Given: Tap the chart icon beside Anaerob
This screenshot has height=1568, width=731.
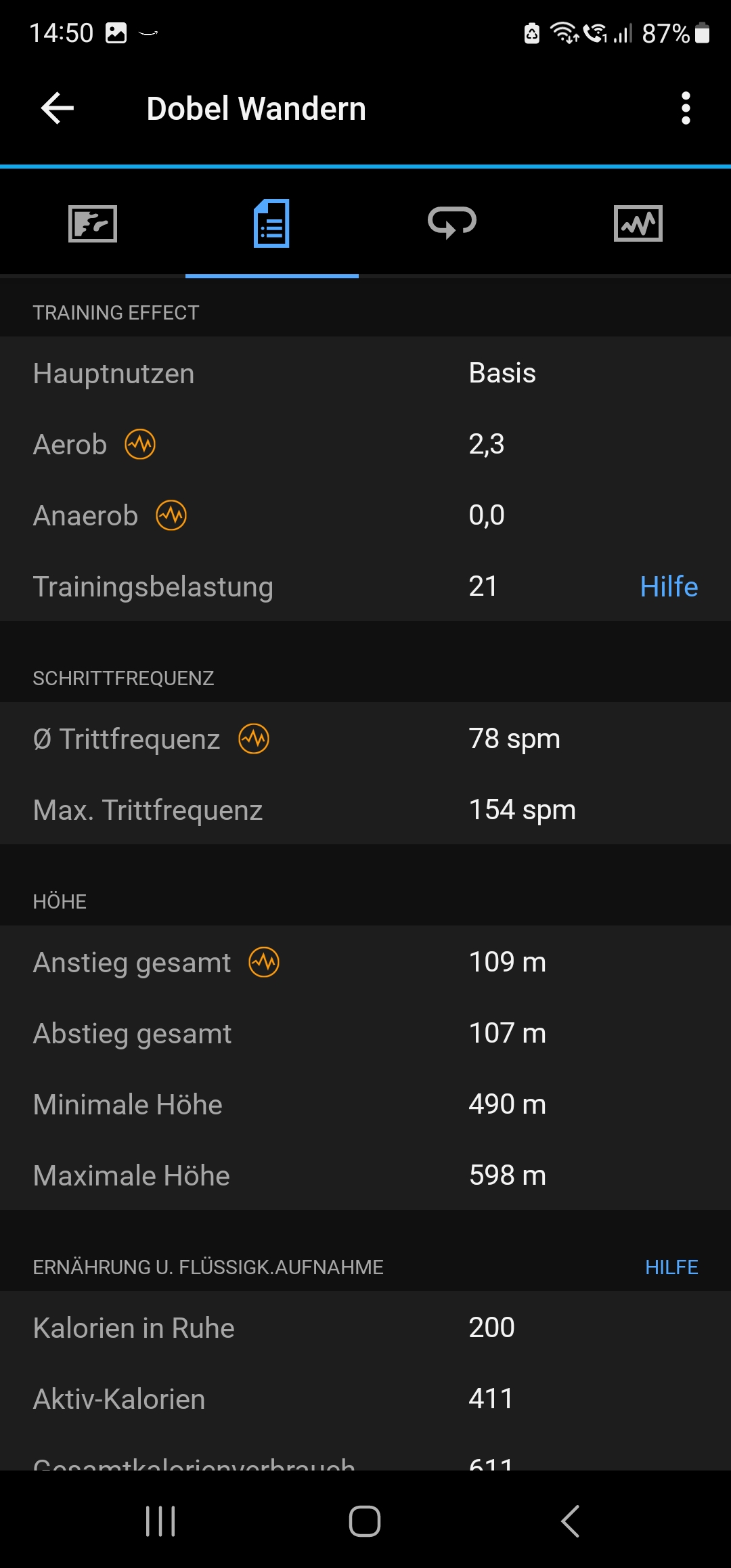Looking at the screenshot, I should tap(171, 516).
